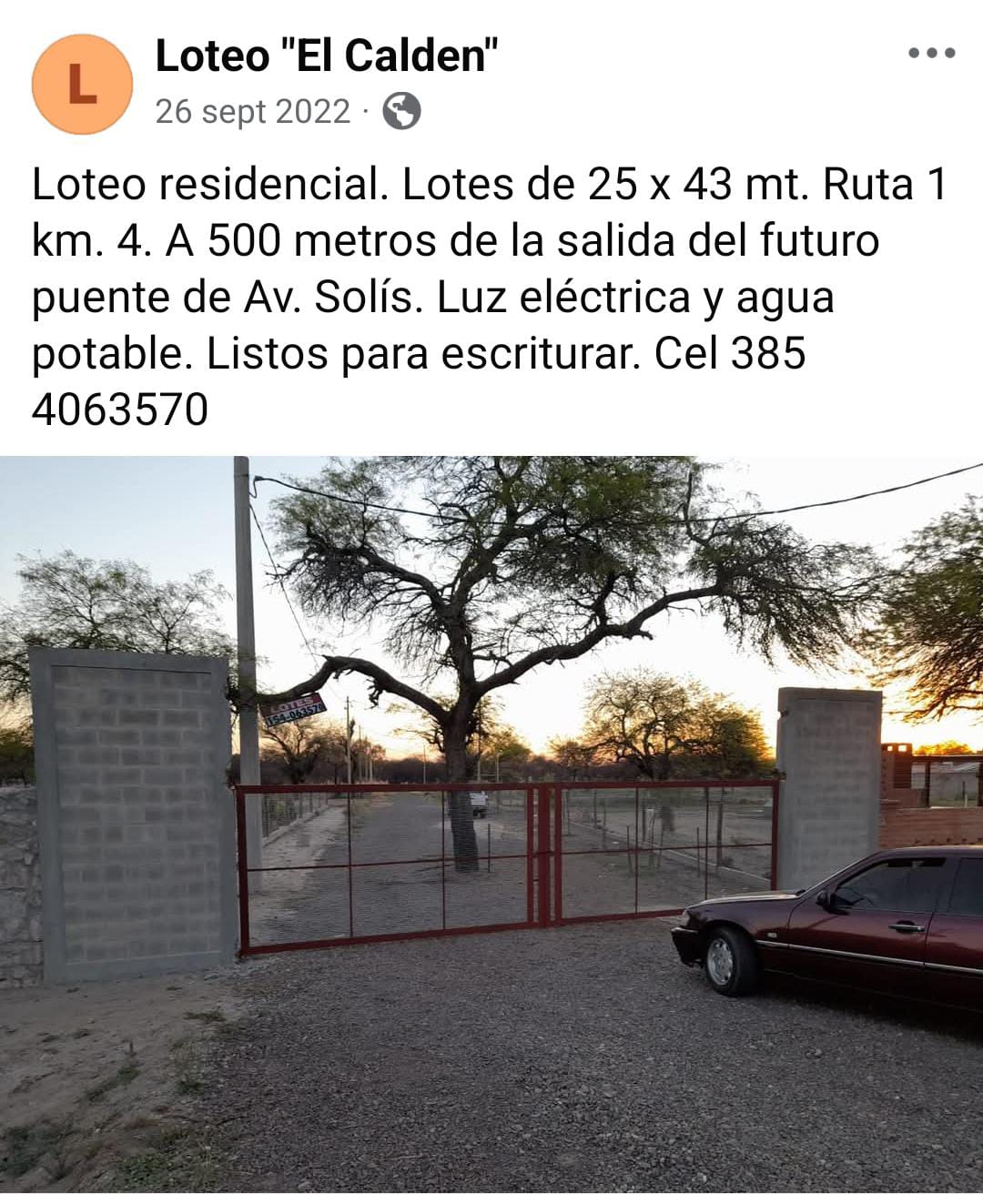This screenshot has height=1204, width=983.
Task: Open the gate photo in full view
Action: point(491,824)
